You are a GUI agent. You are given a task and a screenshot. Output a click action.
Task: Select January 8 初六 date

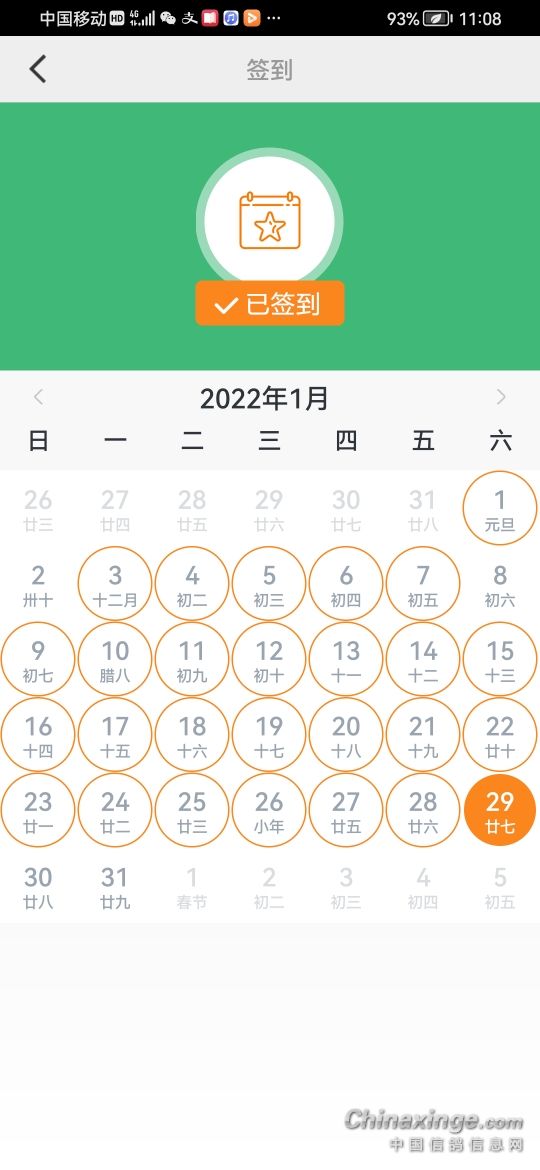click(x=500, y=584)
